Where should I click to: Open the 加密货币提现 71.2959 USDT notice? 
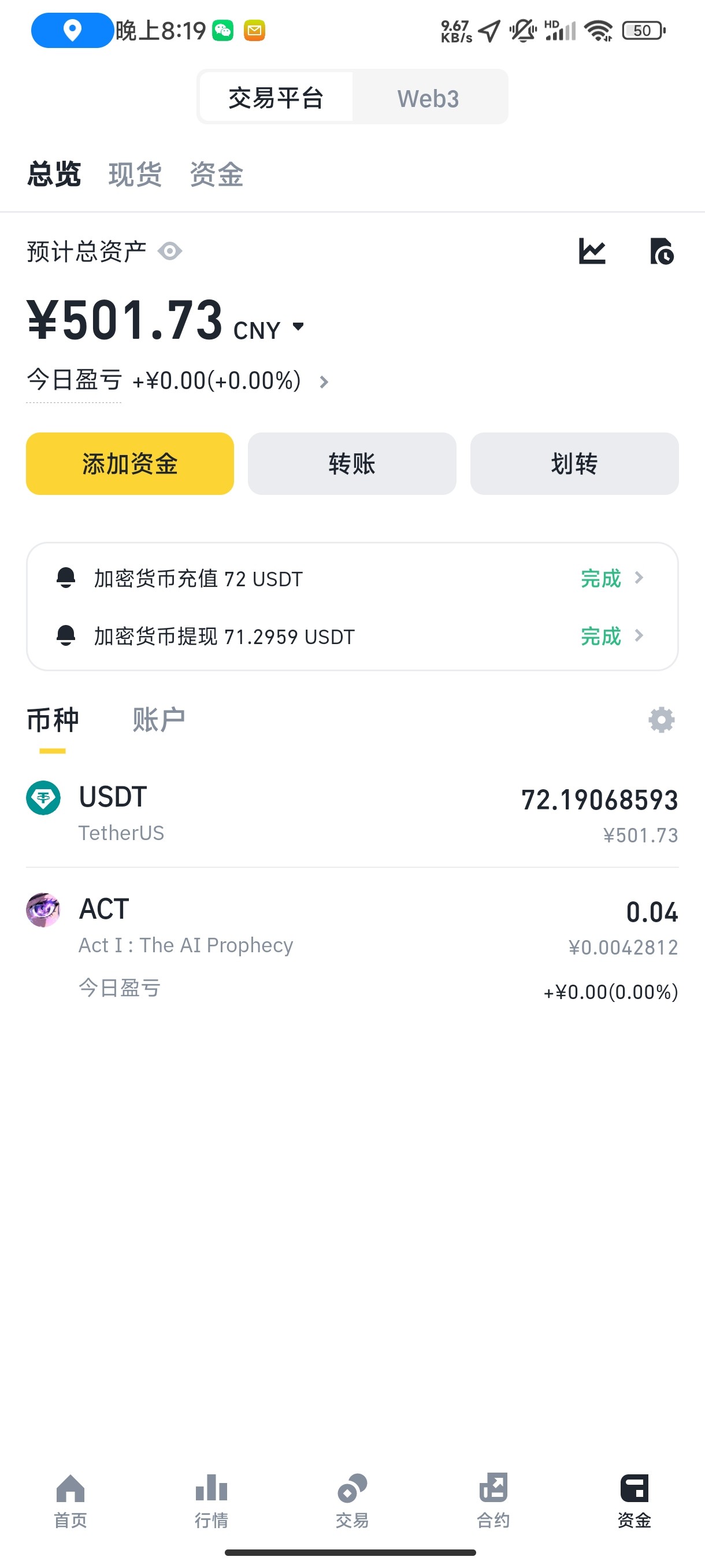click(x=351, y=636)
